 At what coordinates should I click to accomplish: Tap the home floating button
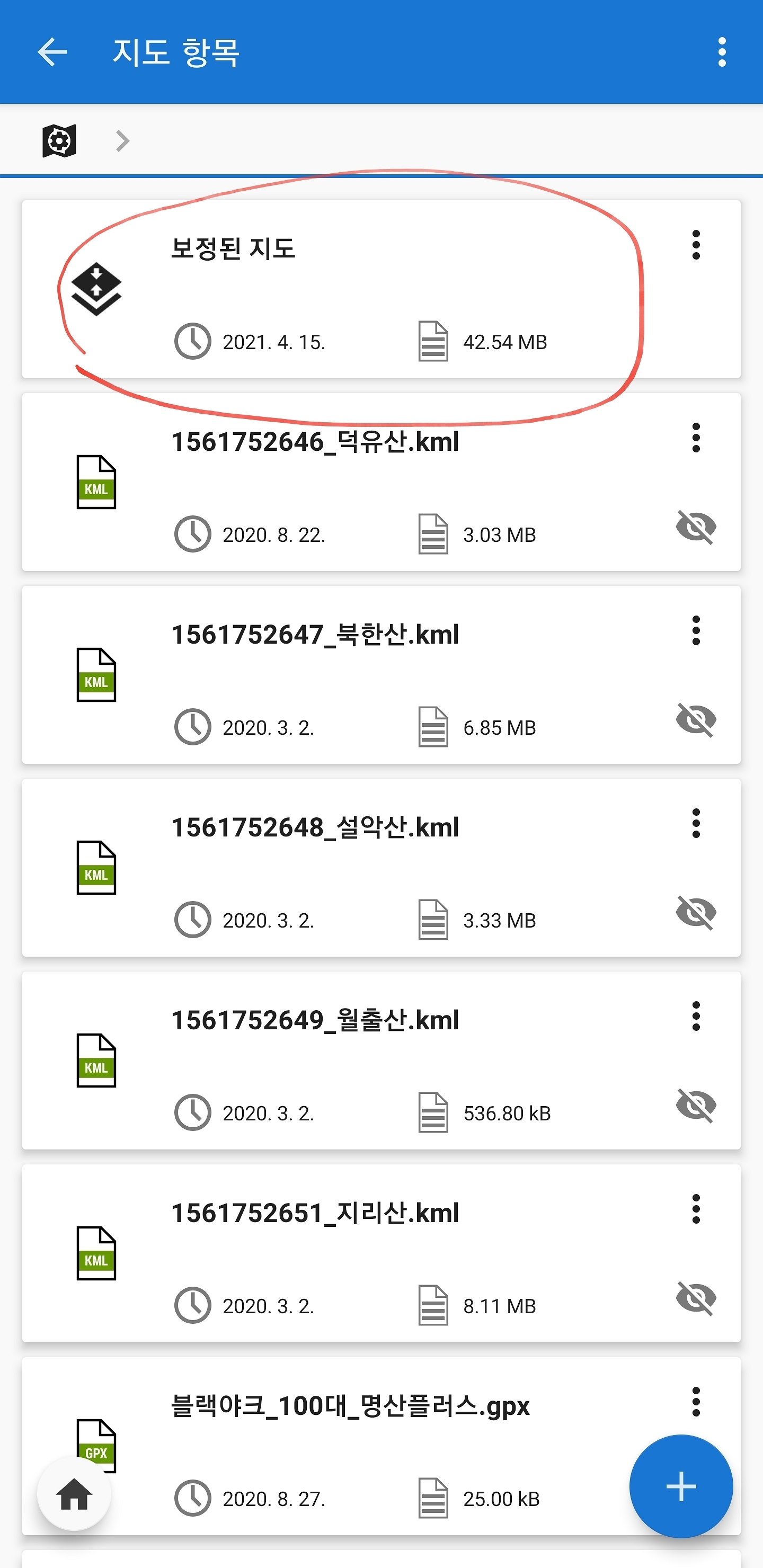74,1494
